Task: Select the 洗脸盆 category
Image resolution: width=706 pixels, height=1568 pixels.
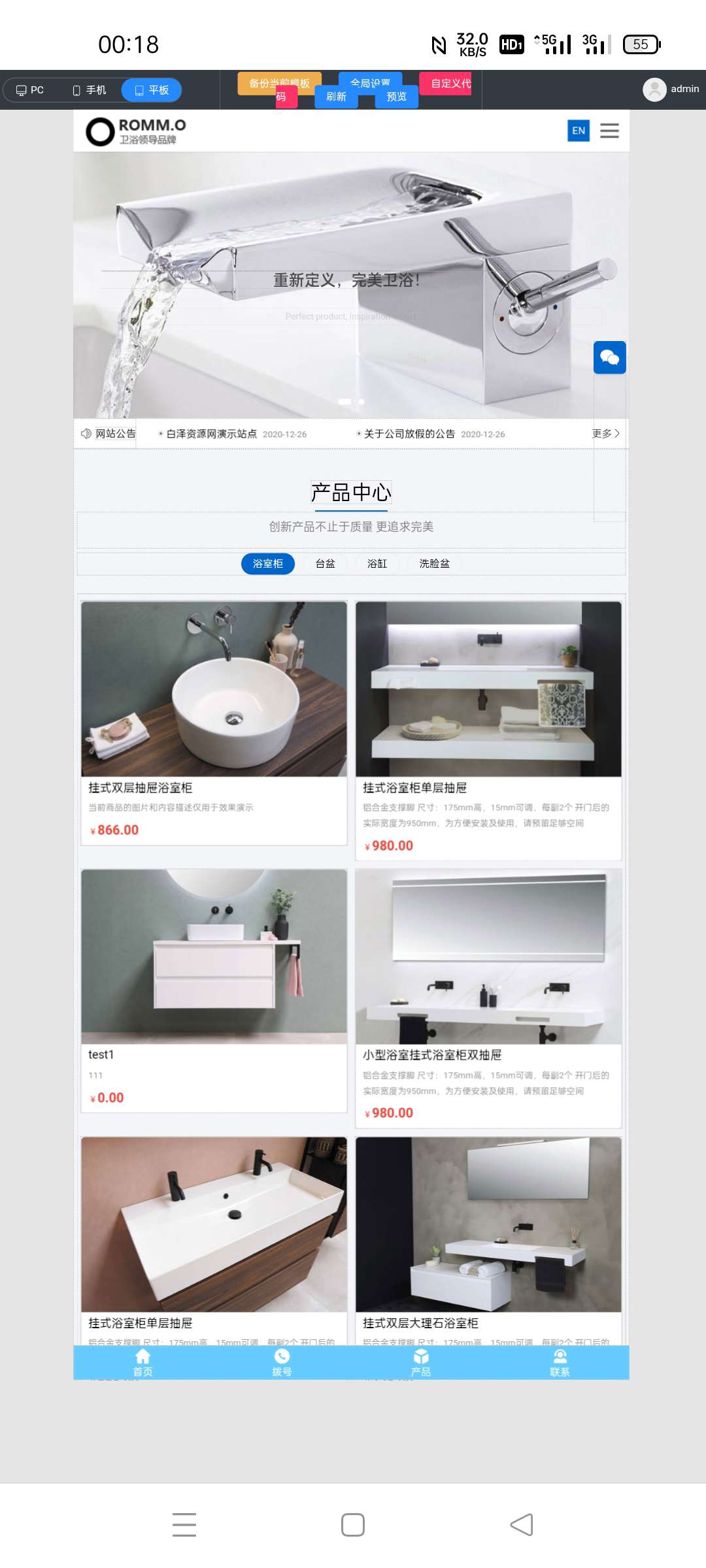Action: [434, 564]
